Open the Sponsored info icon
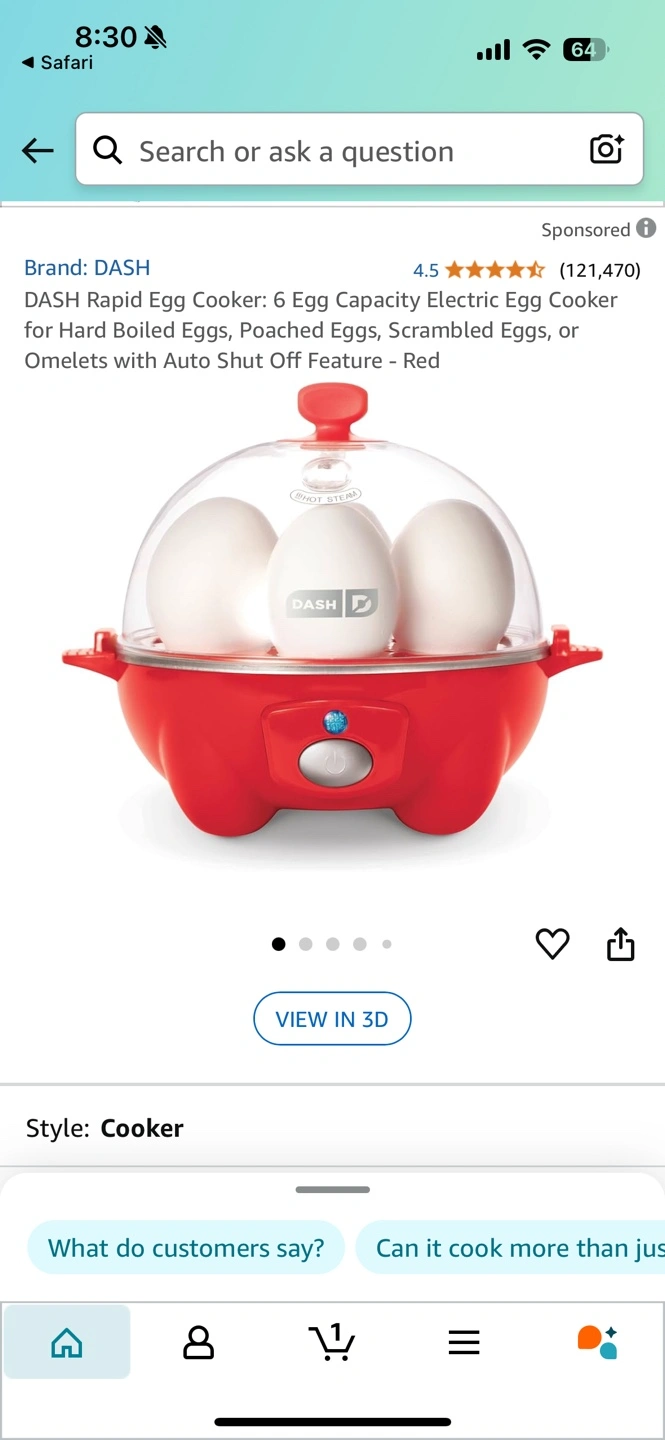 click(x=647, y=229)
